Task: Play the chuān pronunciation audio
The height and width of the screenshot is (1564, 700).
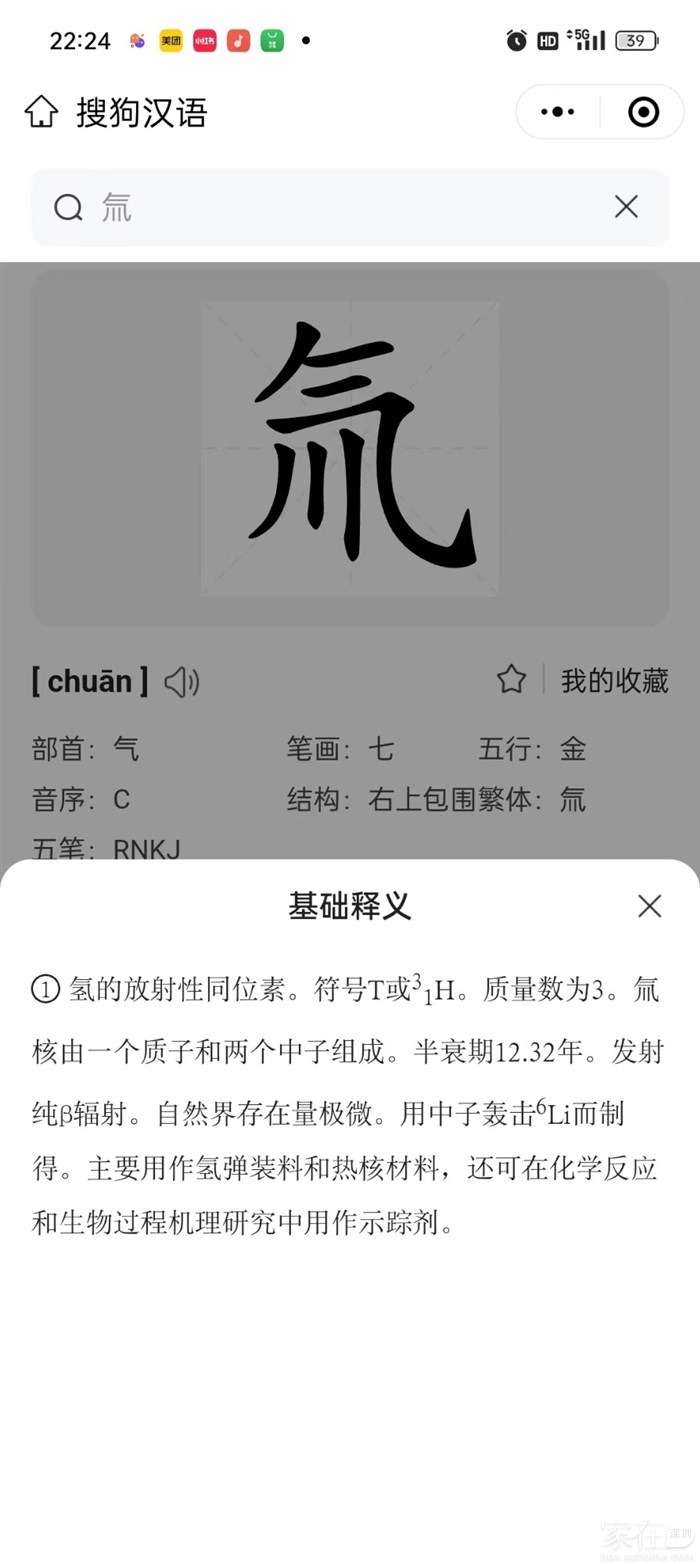Action: tap(182, 682)
